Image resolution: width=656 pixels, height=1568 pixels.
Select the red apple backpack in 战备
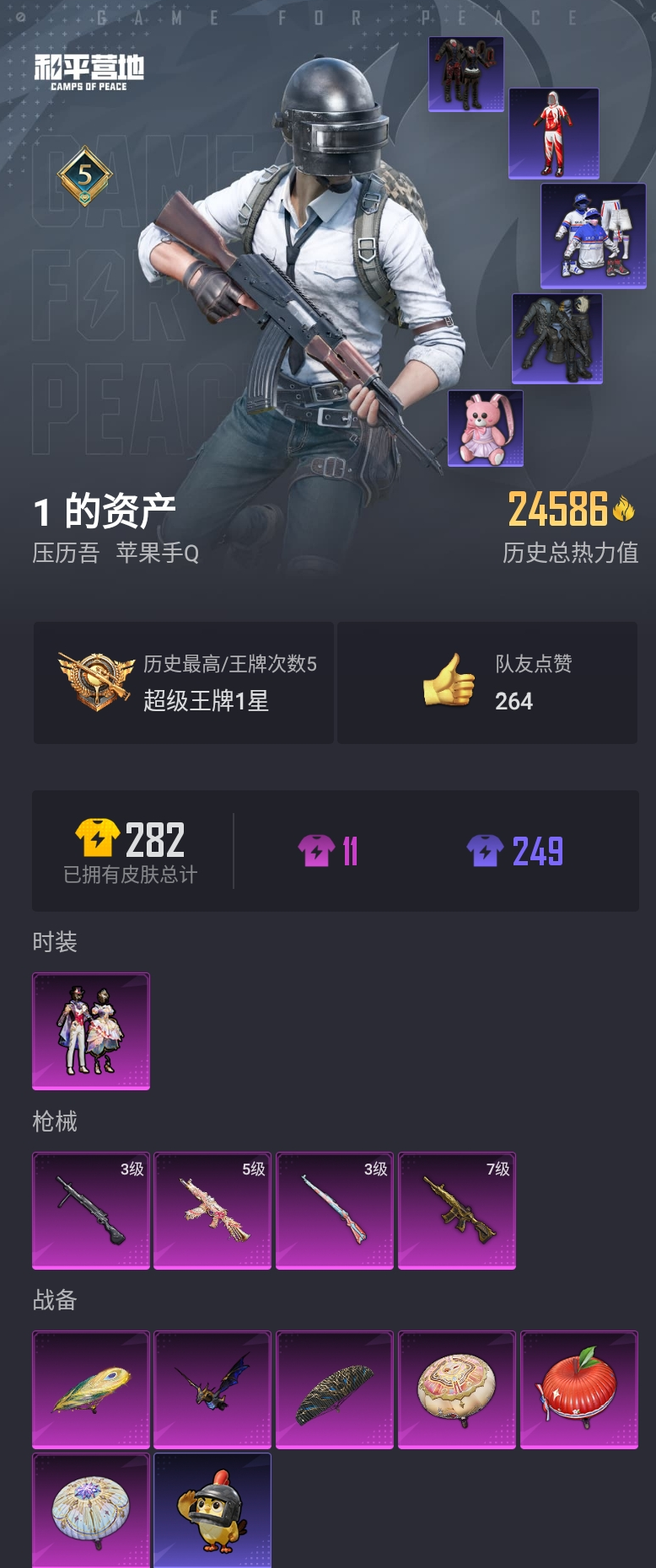(x=578, y=1390)
